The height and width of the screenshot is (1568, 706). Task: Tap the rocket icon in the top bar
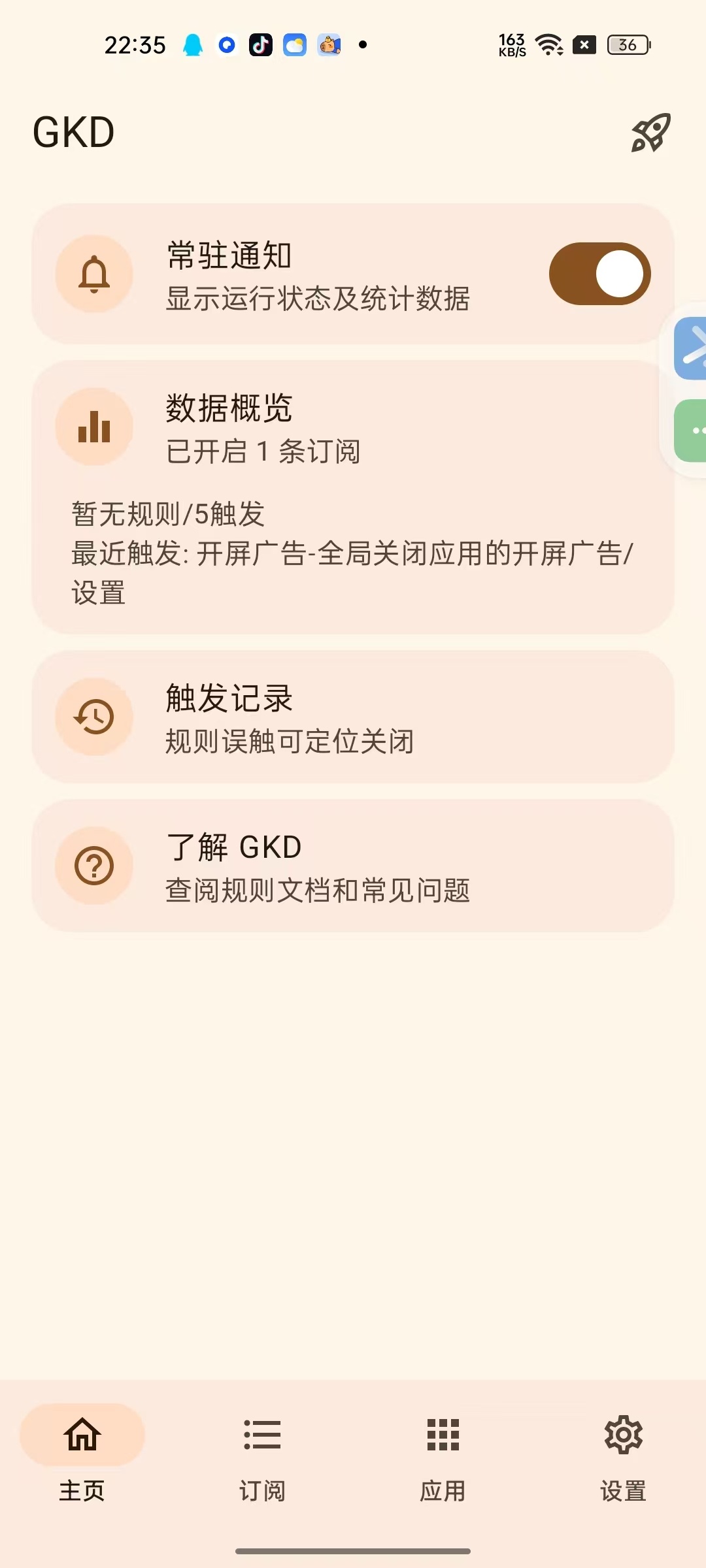coord(650,133)
